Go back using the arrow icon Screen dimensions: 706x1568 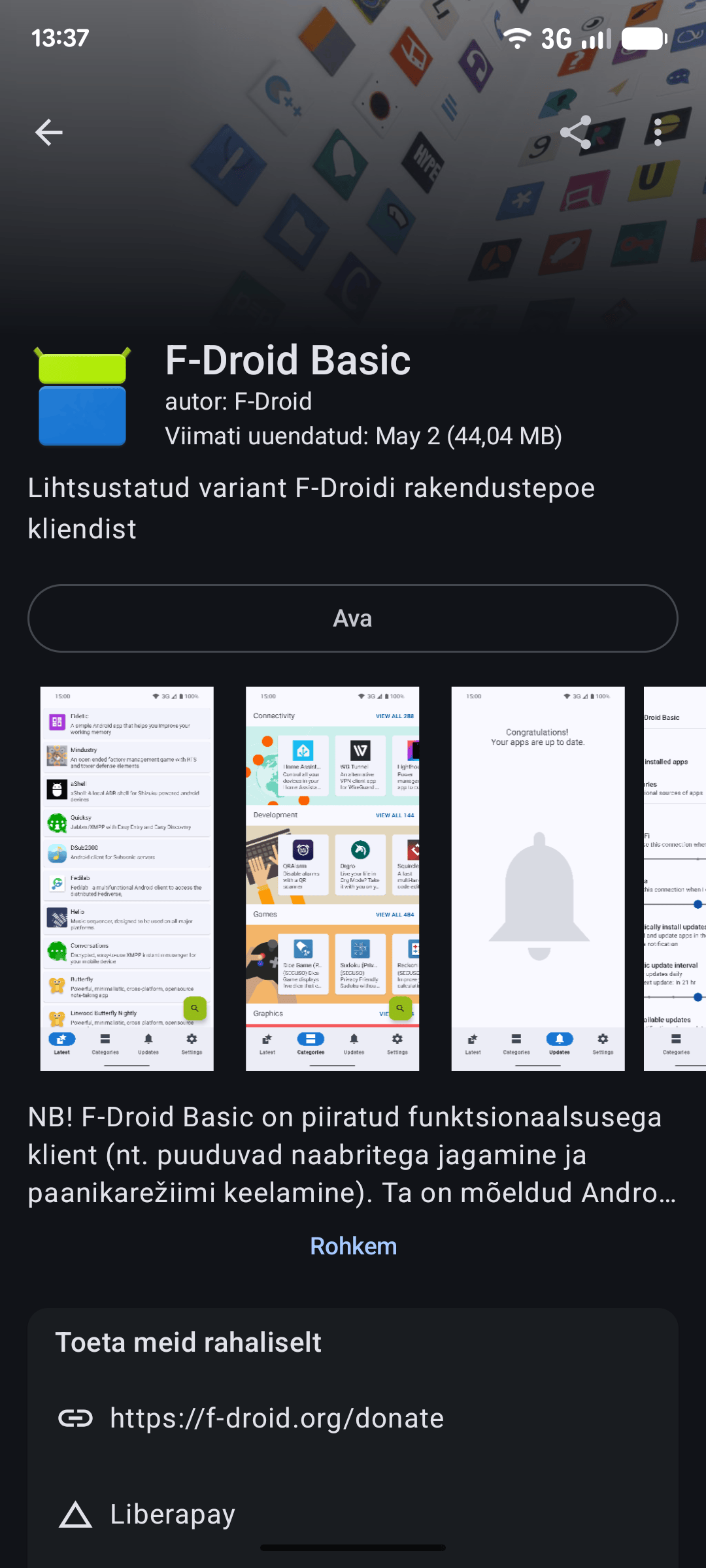(49, 133)
